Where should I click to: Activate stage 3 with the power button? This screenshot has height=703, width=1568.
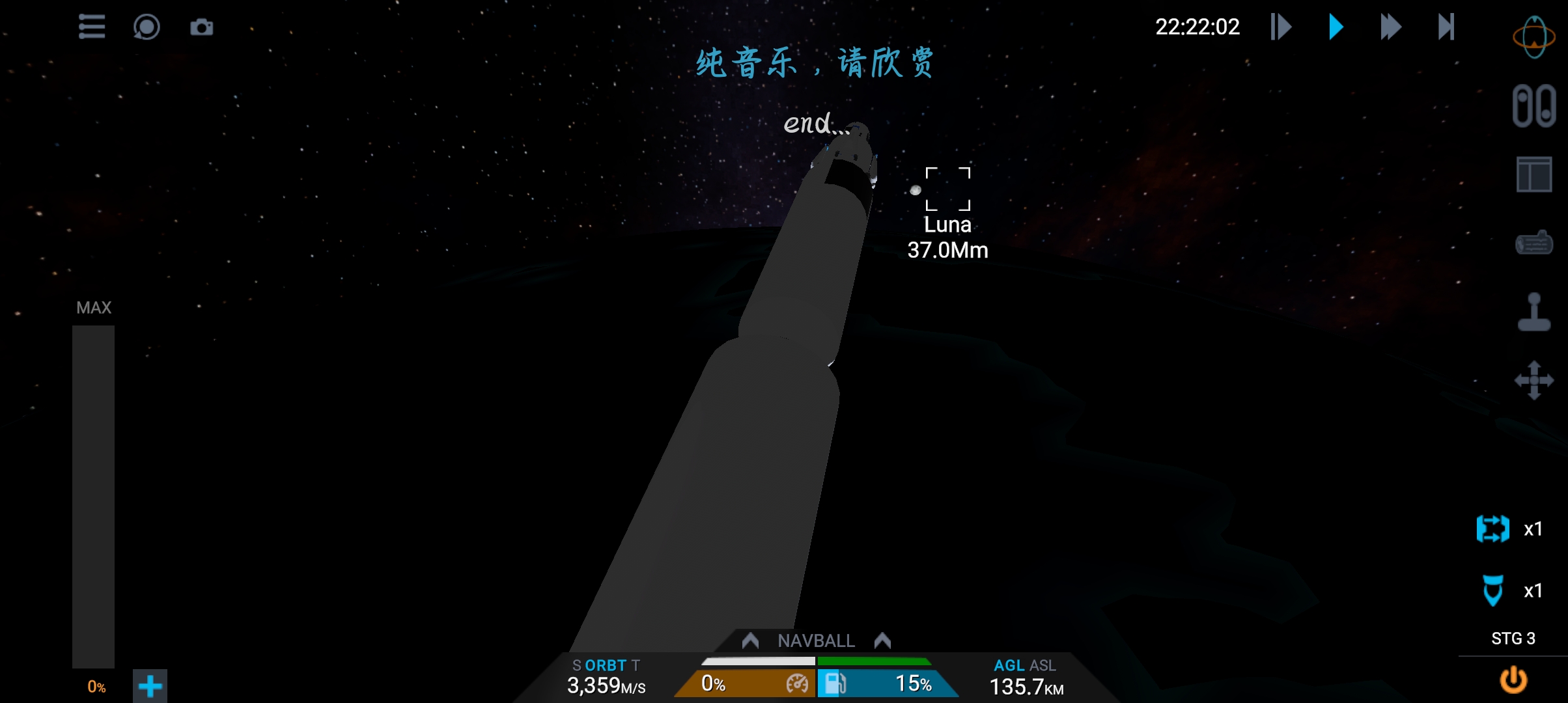(x=1513, y=680)
